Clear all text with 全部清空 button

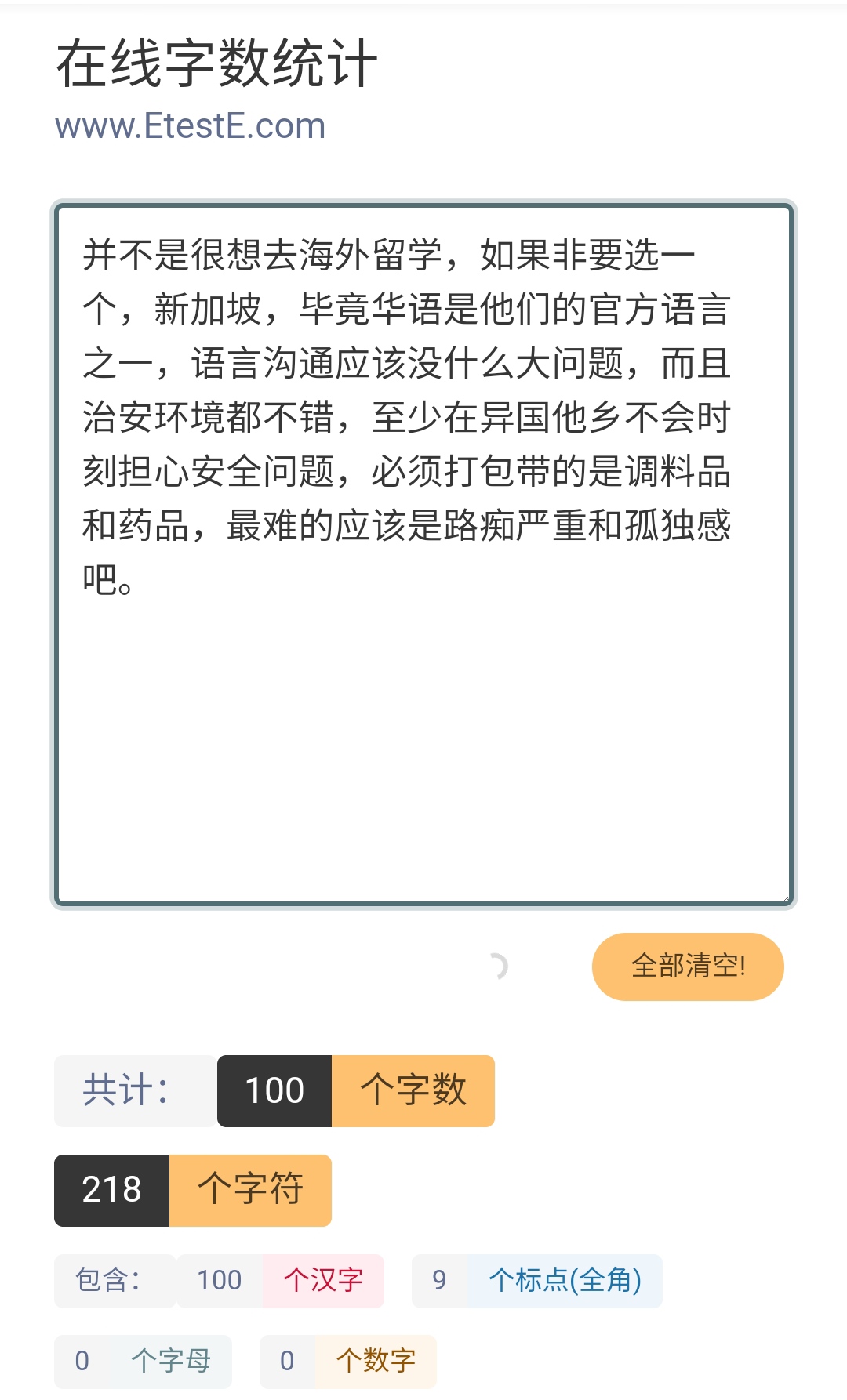click(x=688, y=966)
